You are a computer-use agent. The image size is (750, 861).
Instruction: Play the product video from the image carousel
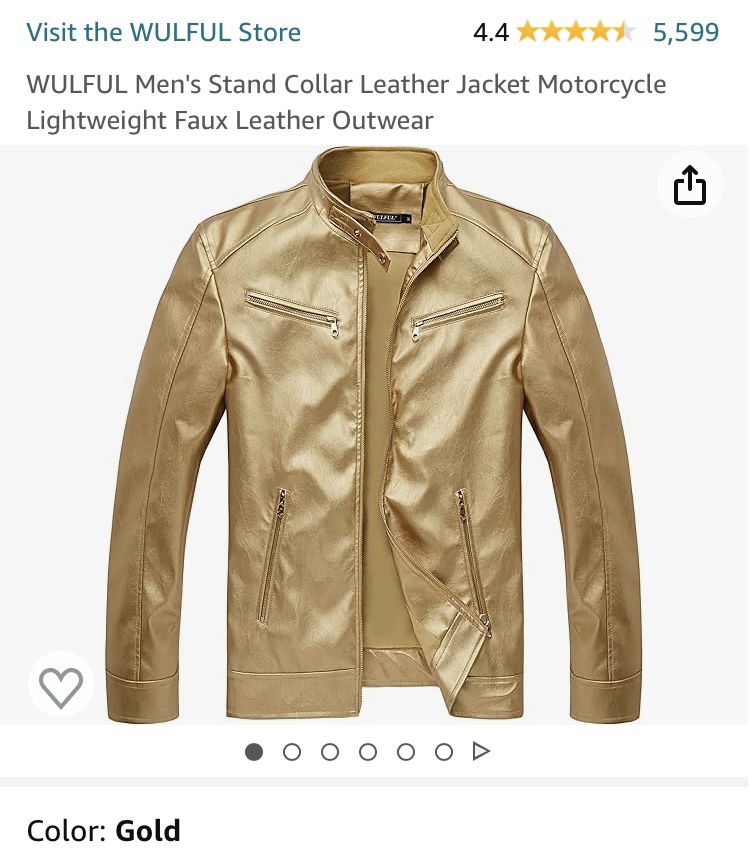(481, 752)
